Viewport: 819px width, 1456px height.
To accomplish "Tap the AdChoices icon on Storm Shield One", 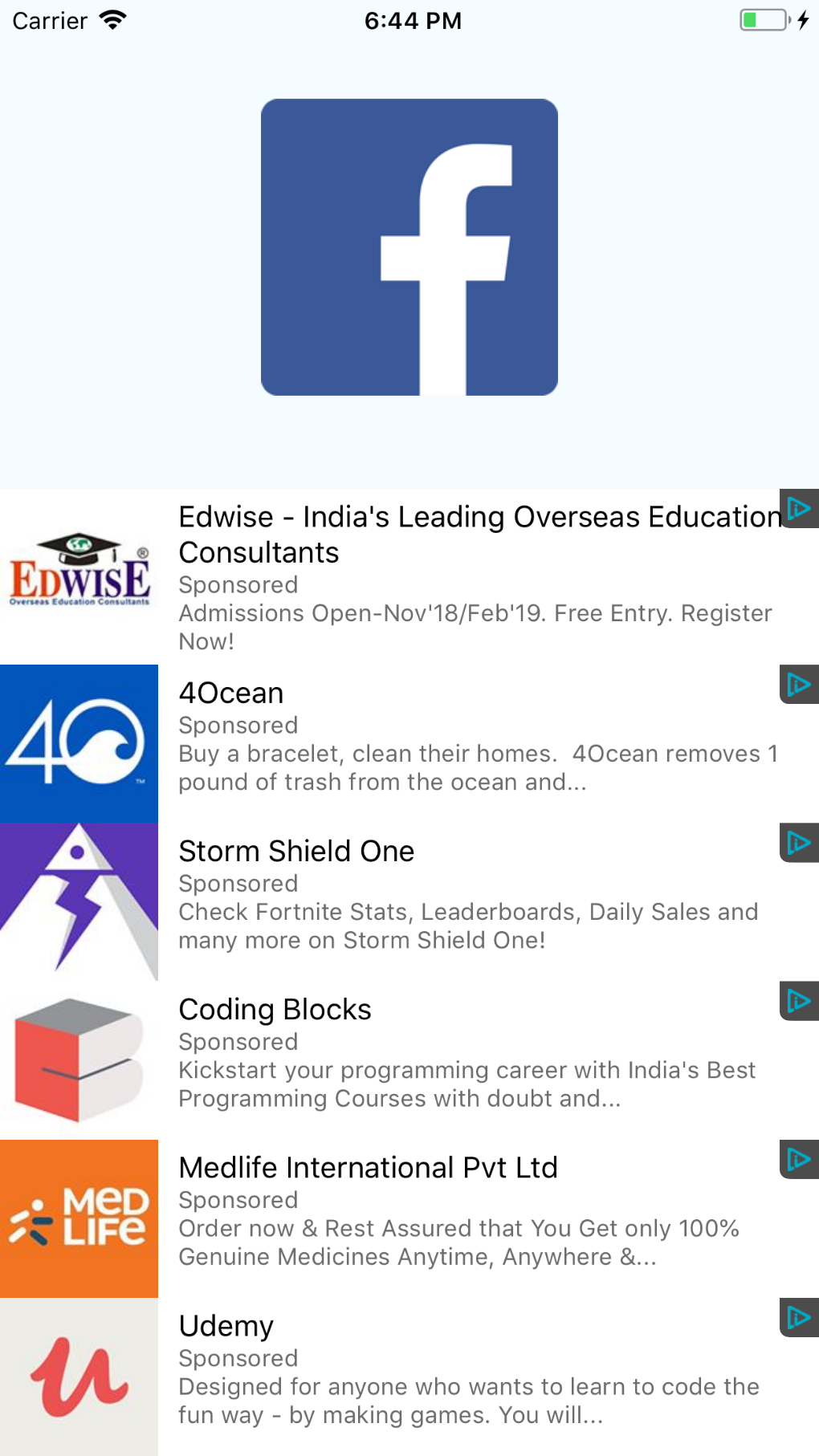I will pyautogui.click(x=799, y=843).
